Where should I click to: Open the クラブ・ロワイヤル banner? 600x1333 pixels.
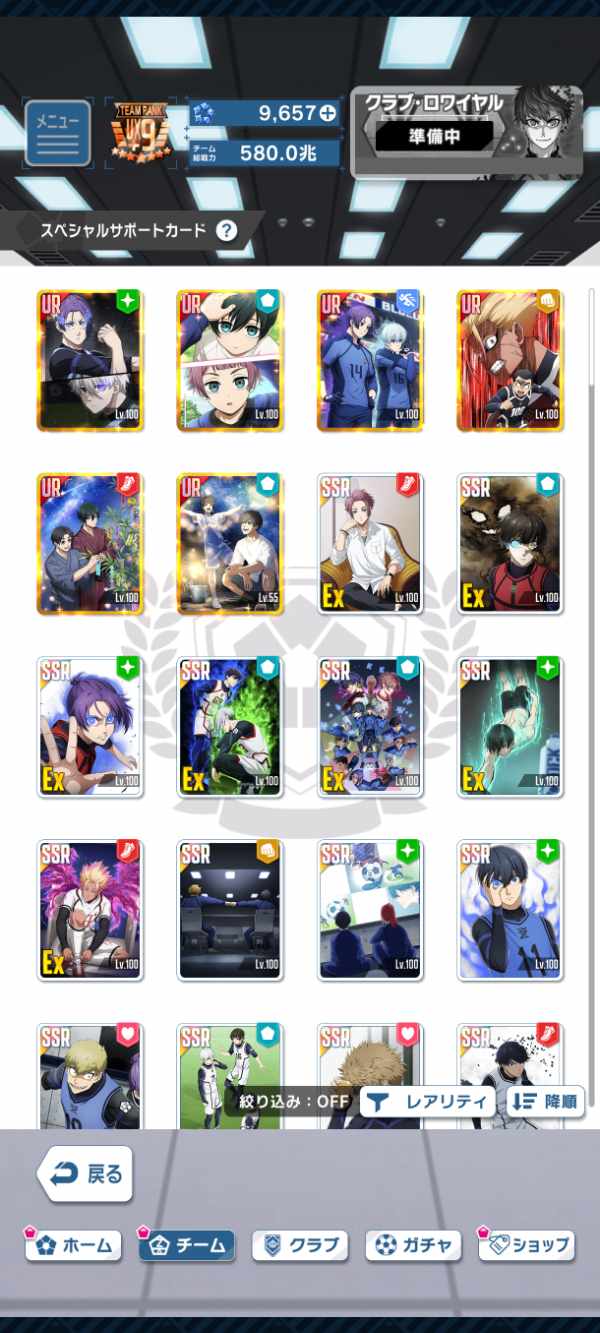coord(467,132)
